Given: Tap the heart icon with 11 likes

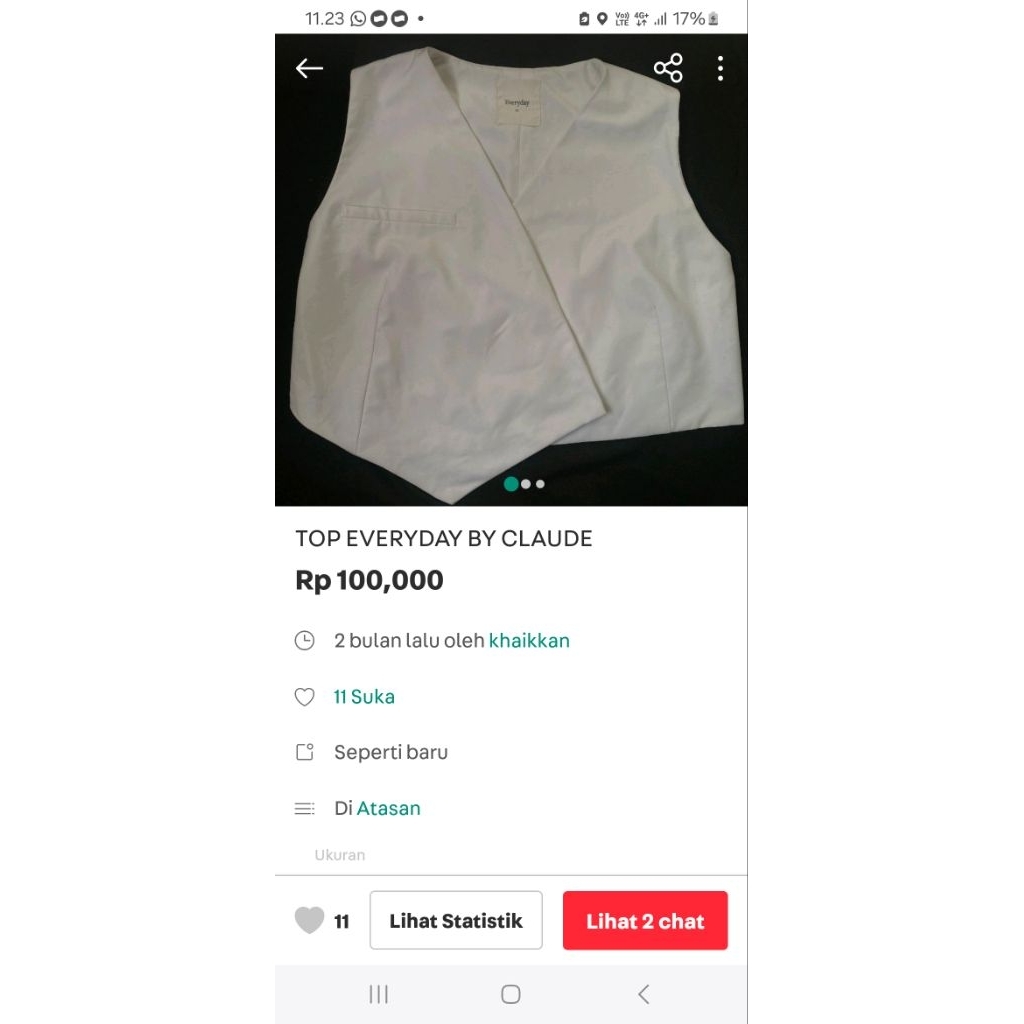Looking at the screenshot, I should coord(310,920).
